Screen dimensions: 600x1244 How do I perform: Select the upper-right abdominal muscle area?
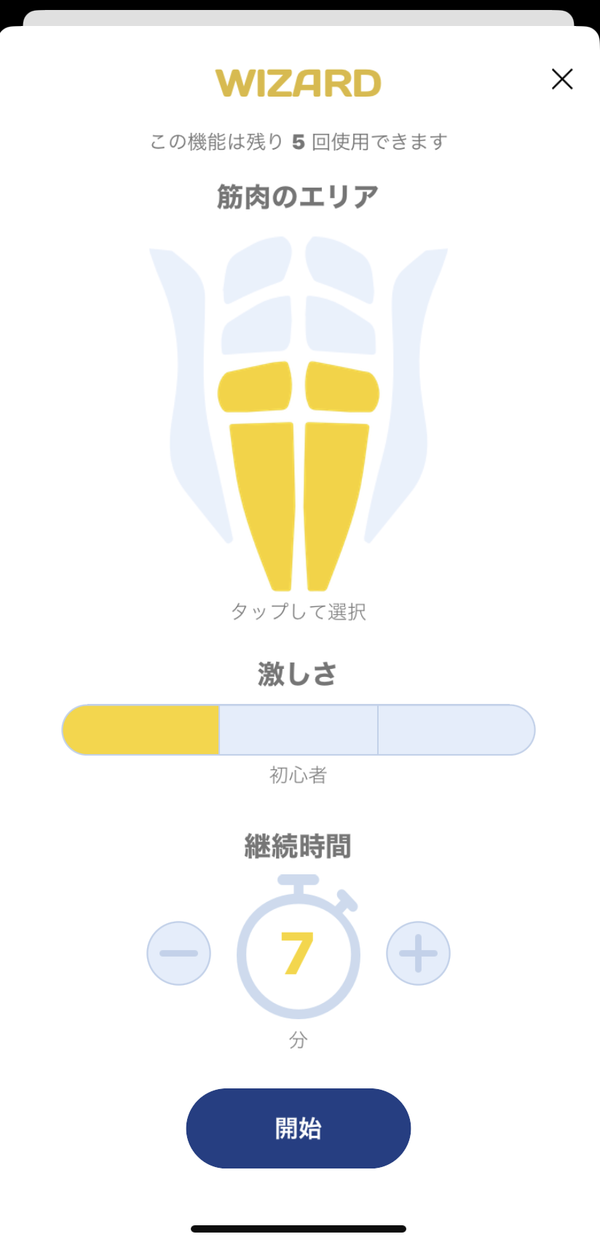tap(340, 270)
